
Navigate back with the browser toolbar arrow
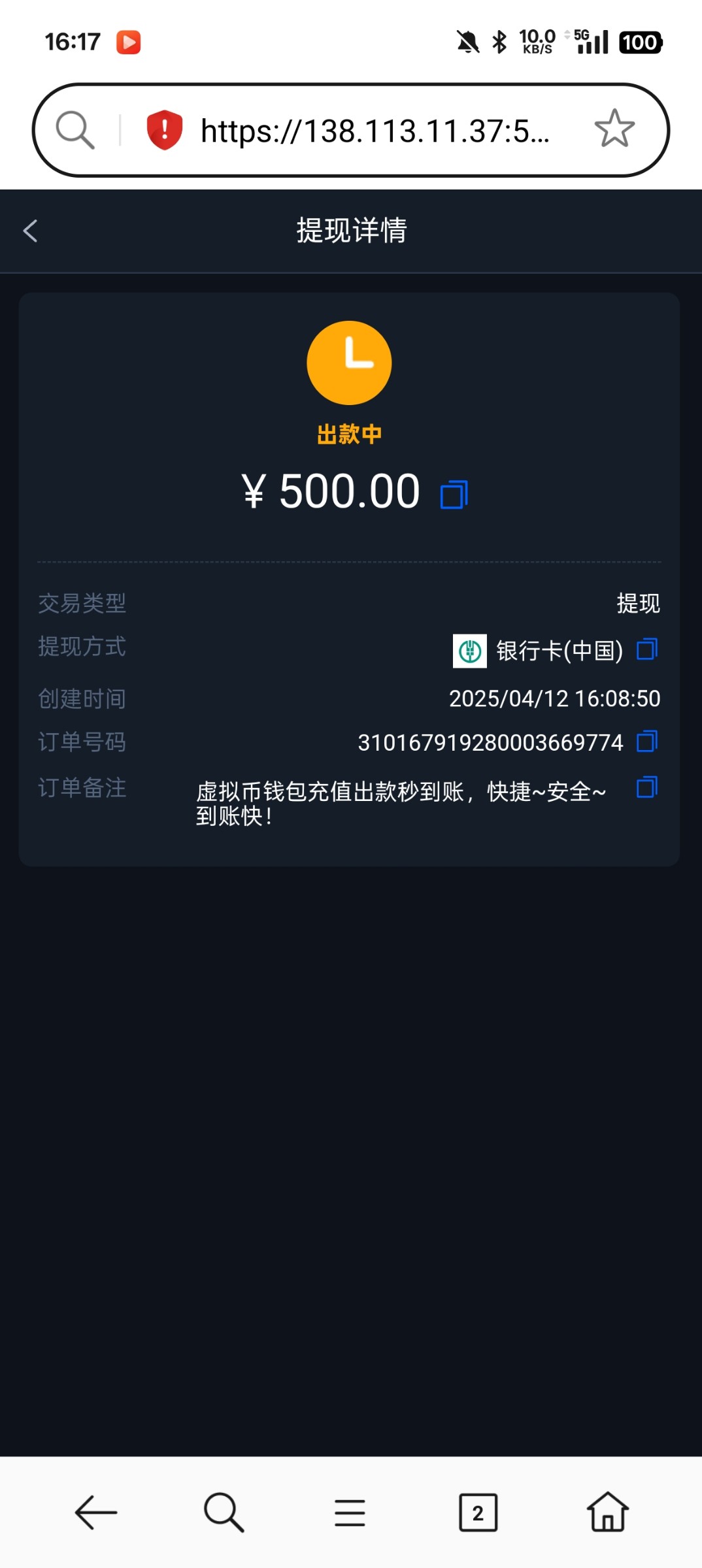point(95,1512)
